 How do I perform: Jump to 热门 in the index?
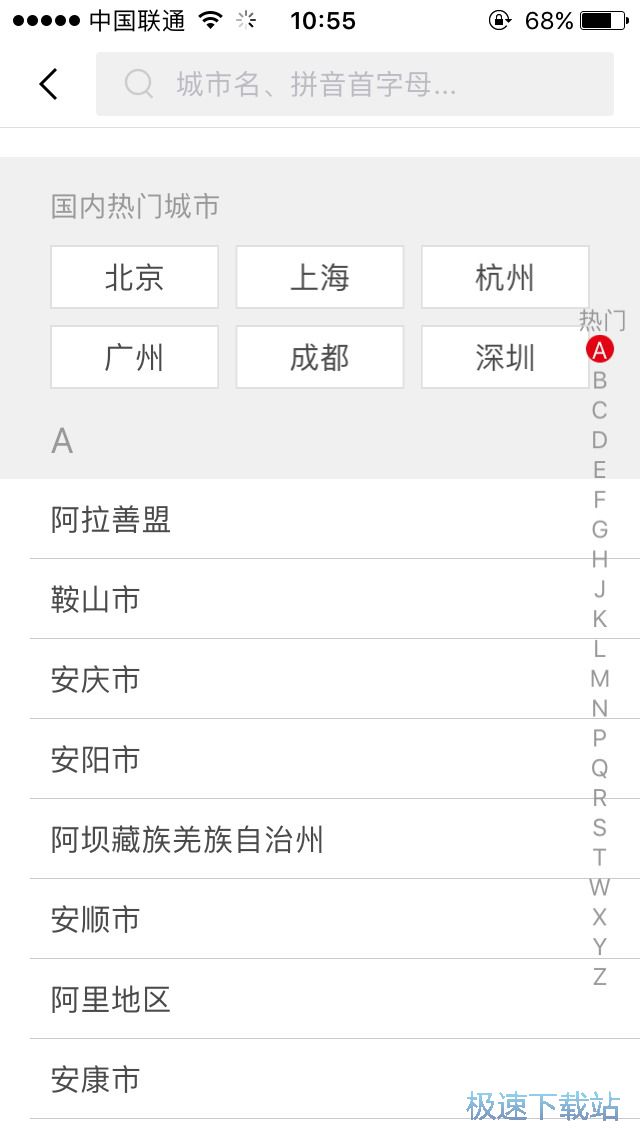[x=601, y=320]
